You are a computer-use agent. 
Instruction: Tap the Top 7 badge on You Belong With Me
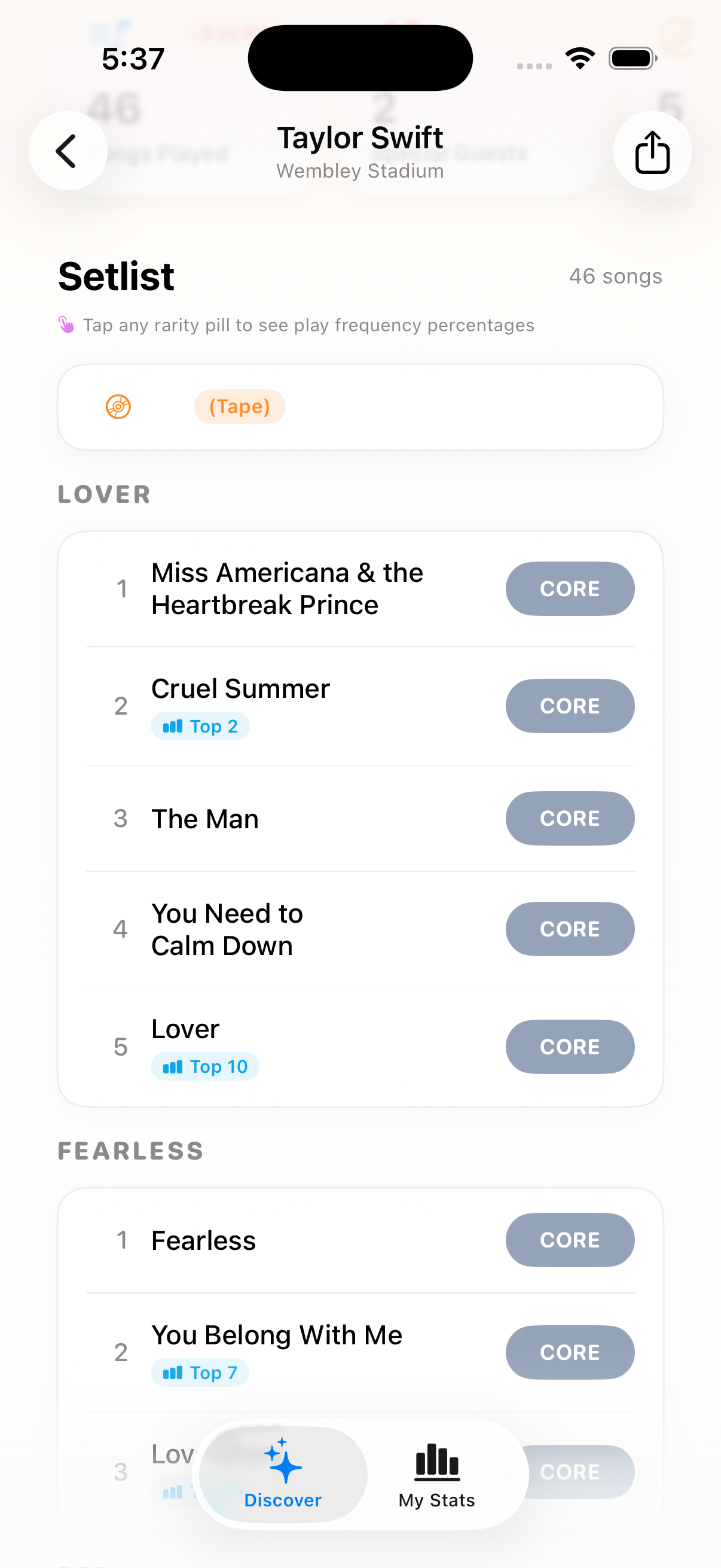click(200, 1372)
